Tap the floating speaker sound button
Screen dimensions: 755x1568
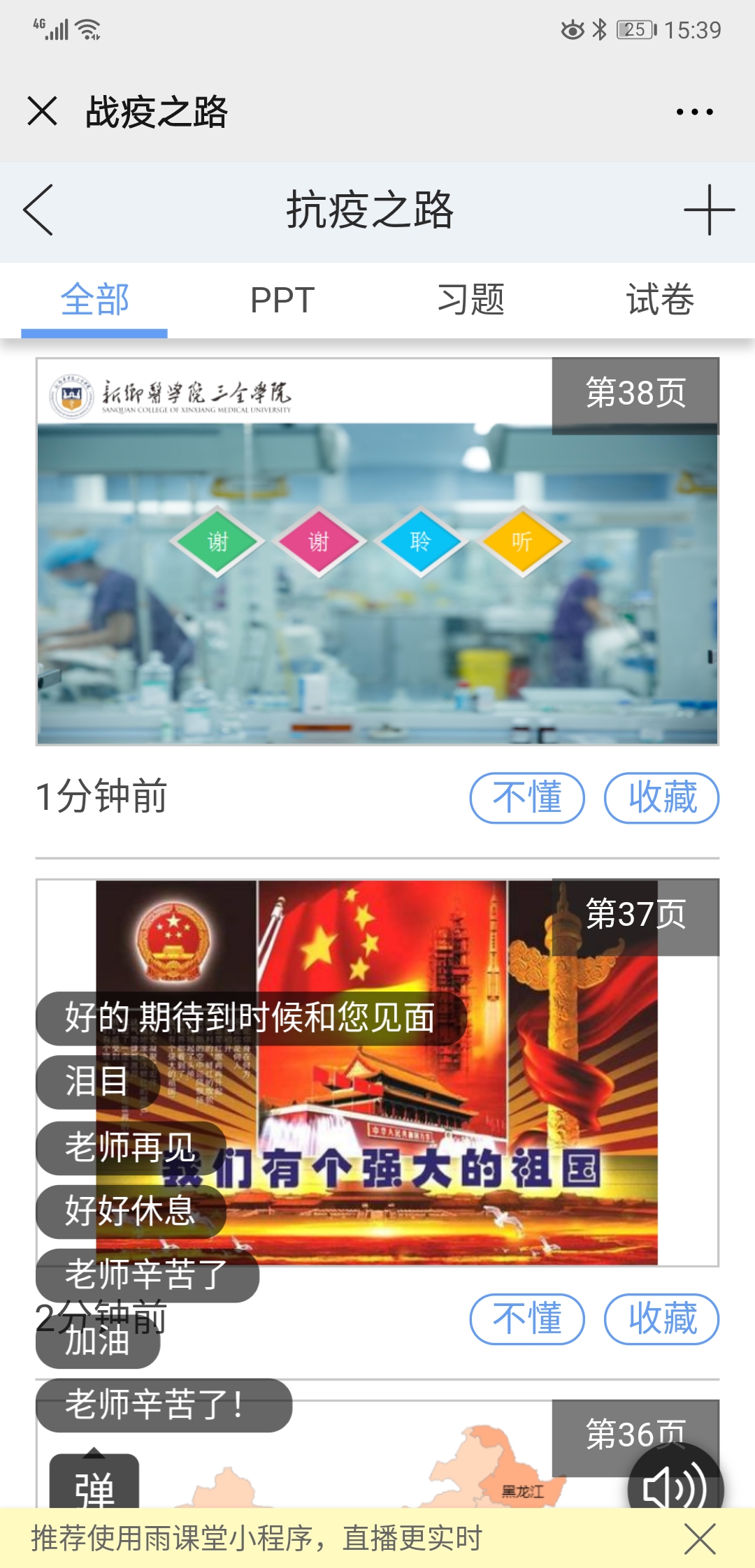(675, 1485)
